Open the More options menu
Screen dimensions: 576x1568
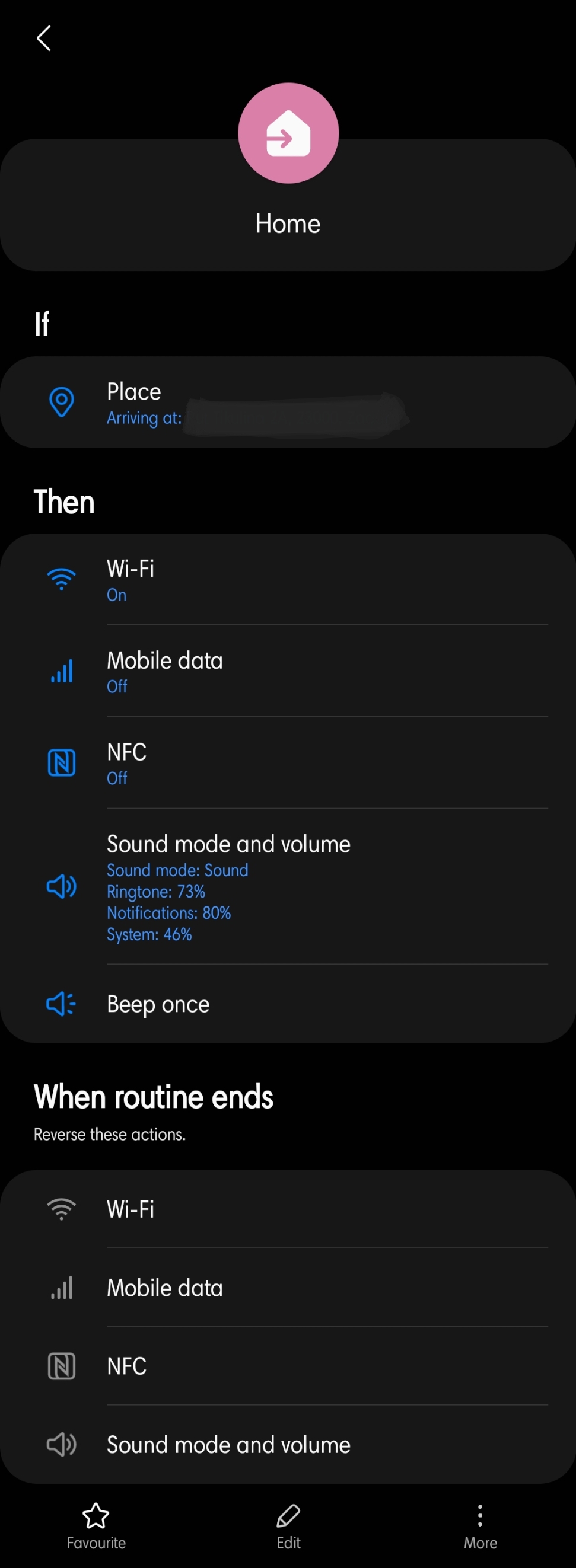[x=480, y=1525]
